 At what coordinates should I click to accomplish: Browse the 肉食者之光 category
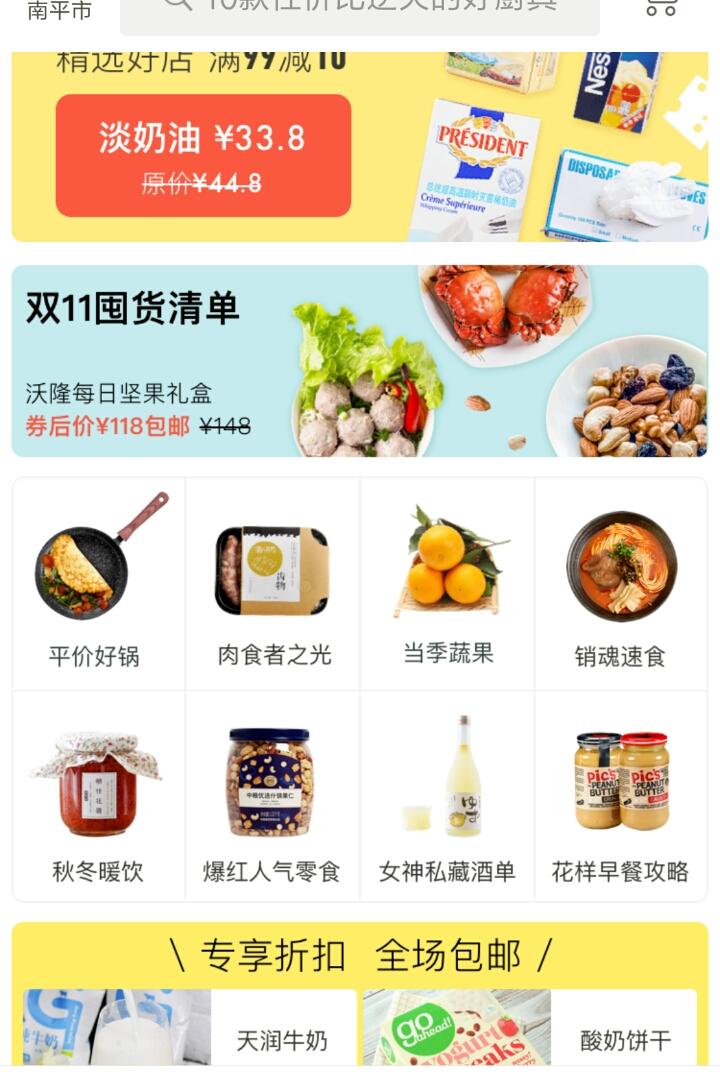[x=273, y=584]
